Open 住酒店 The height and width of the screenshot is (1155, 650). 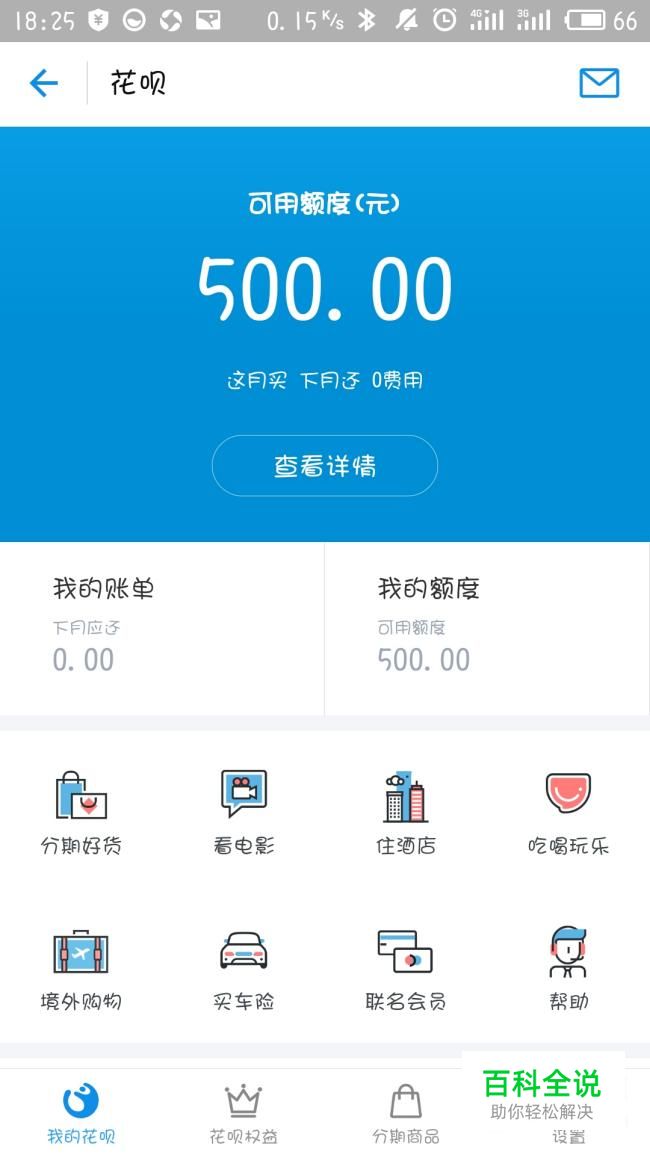point(406,812)
